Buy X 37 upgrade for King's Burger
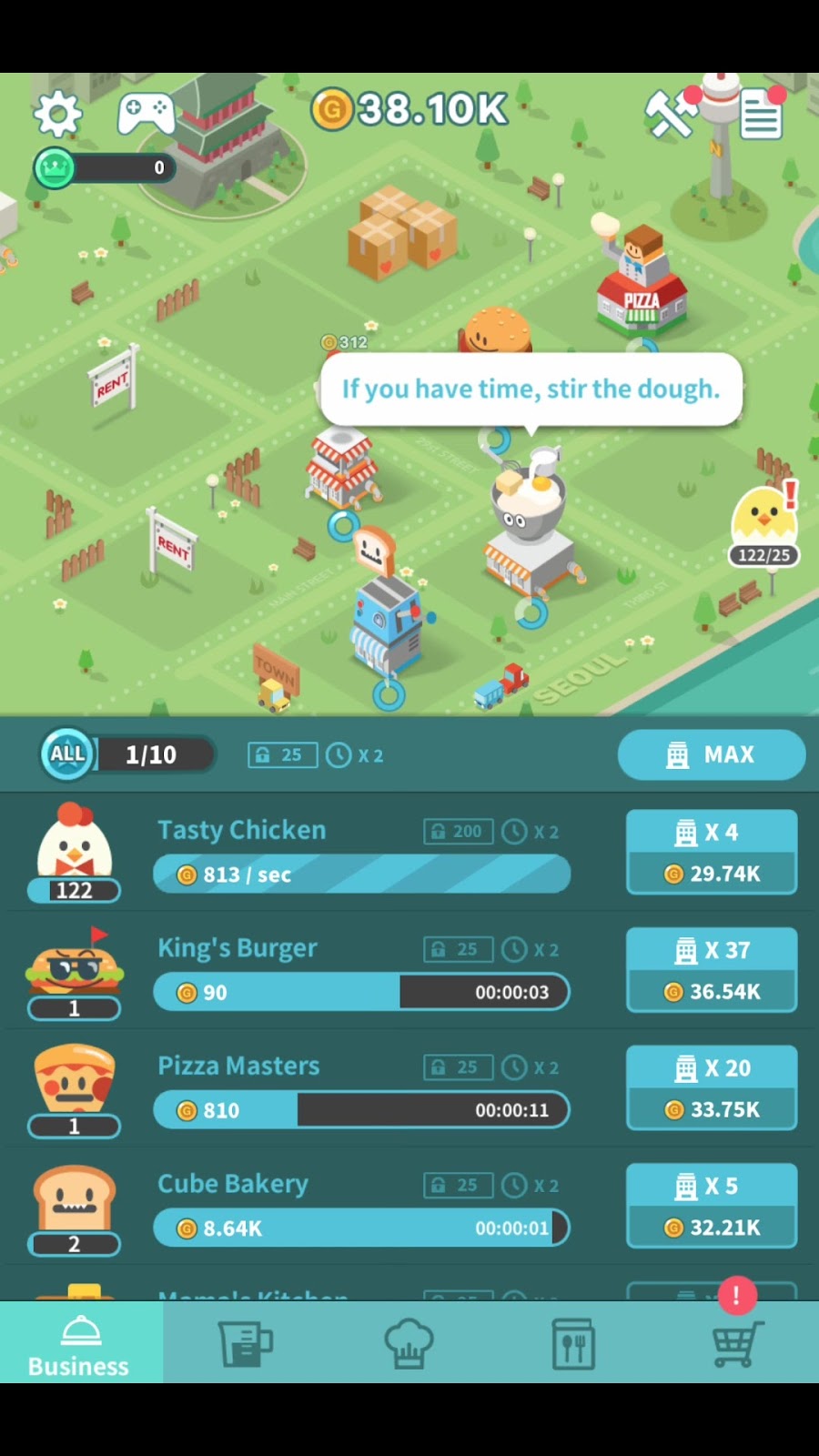Screen dimensions: 819x1456 (711, 970)
